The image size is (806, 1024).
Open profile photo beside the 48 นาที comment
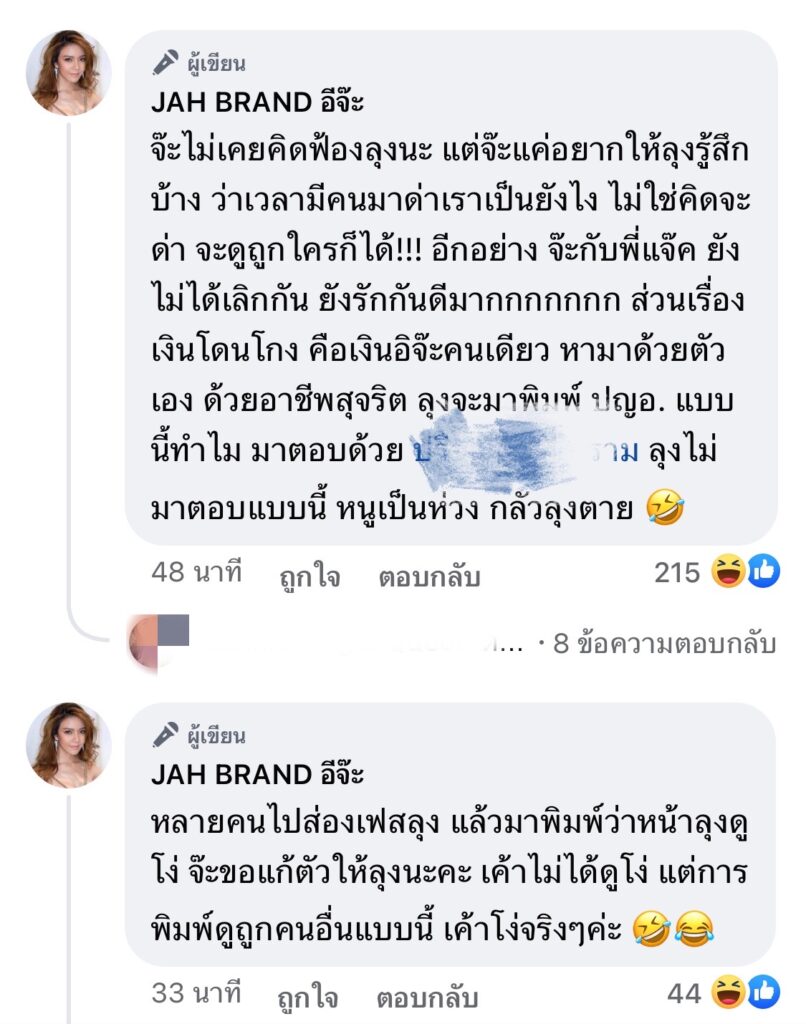click(69, 73)
